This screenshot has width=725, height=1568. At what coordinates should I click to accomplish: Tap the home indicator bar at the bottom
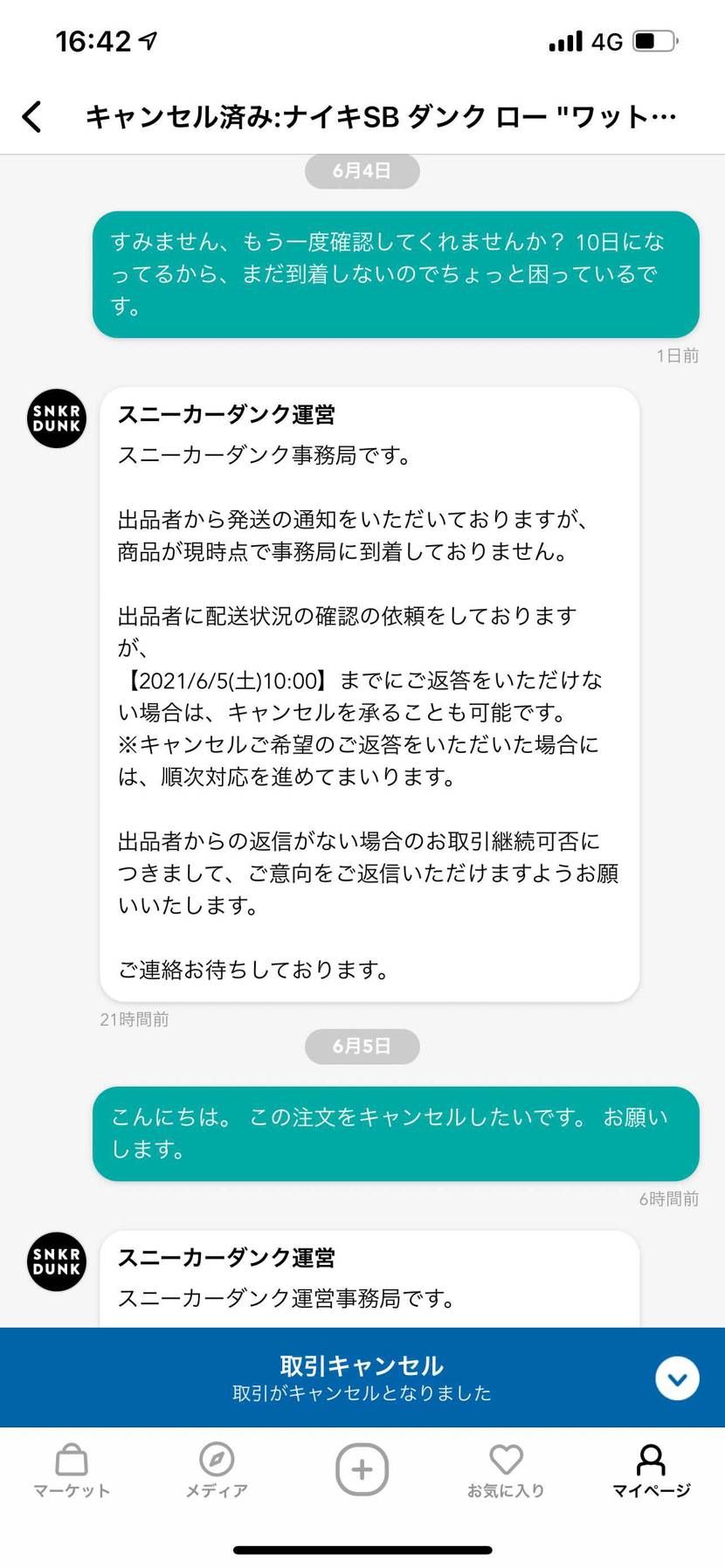362,1548
